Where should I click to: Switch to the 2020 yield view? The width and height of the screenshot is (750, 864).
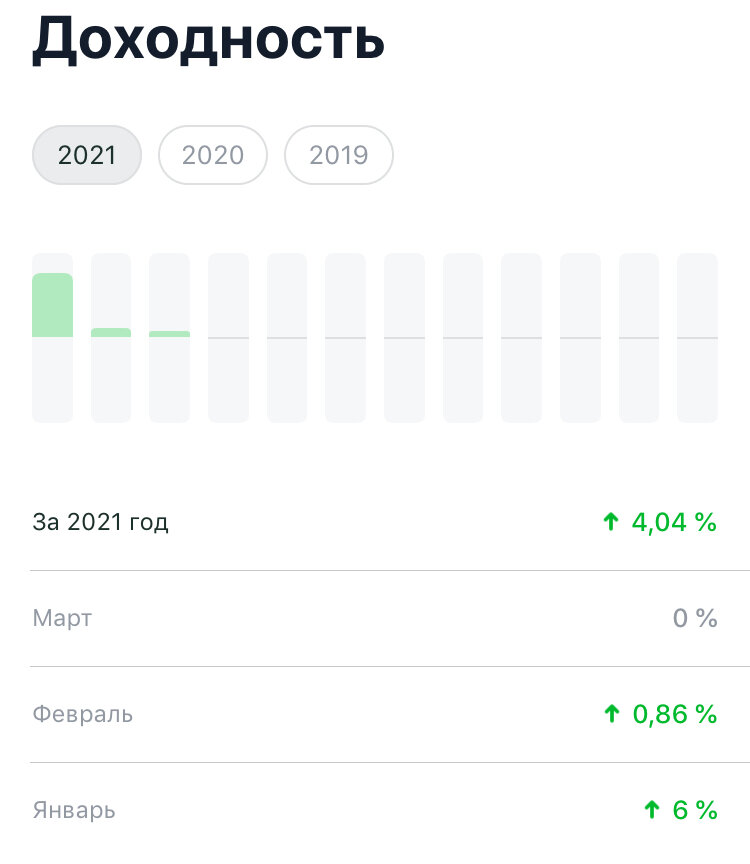pos(213,155)
